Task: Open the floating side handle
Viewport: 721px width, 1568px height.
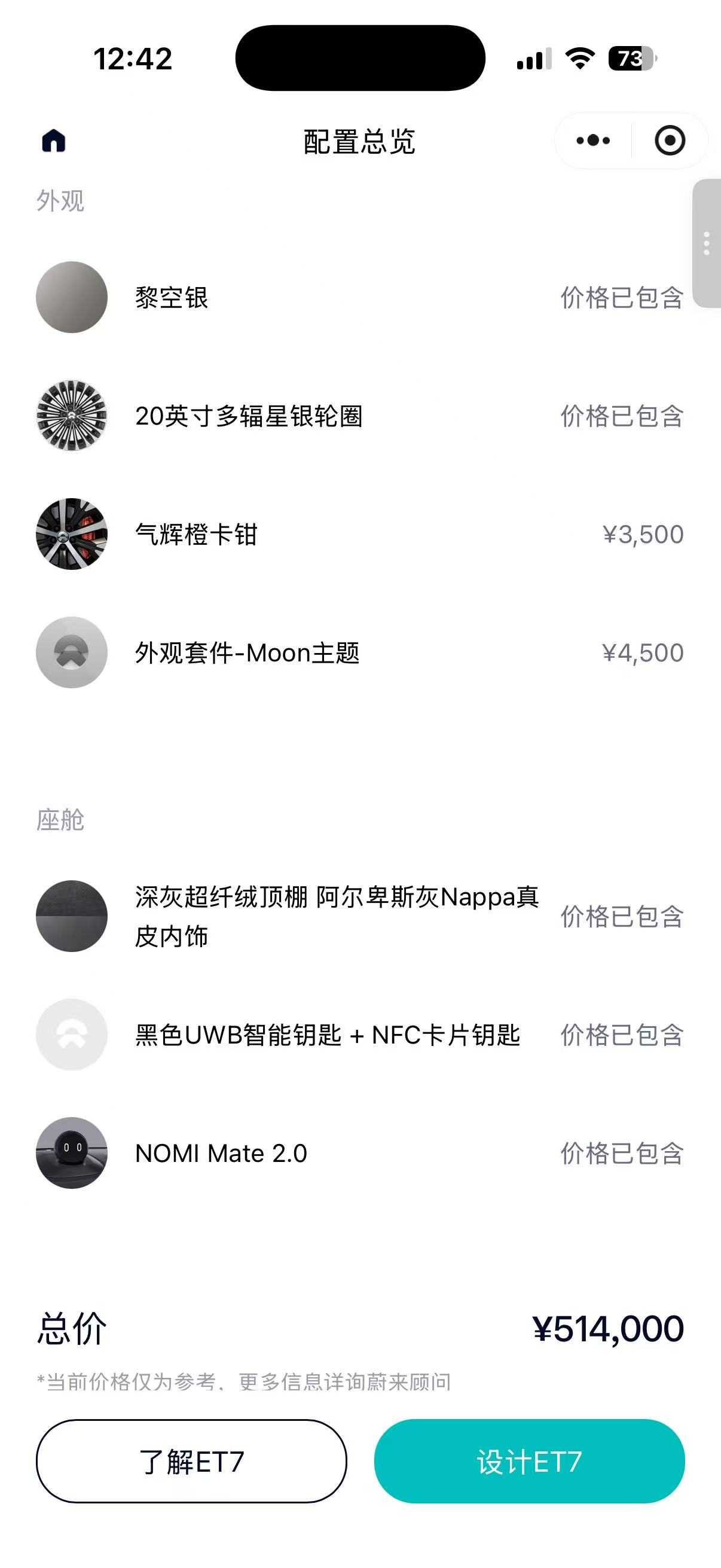Action: pyautogui.click(x=707, y=243)
